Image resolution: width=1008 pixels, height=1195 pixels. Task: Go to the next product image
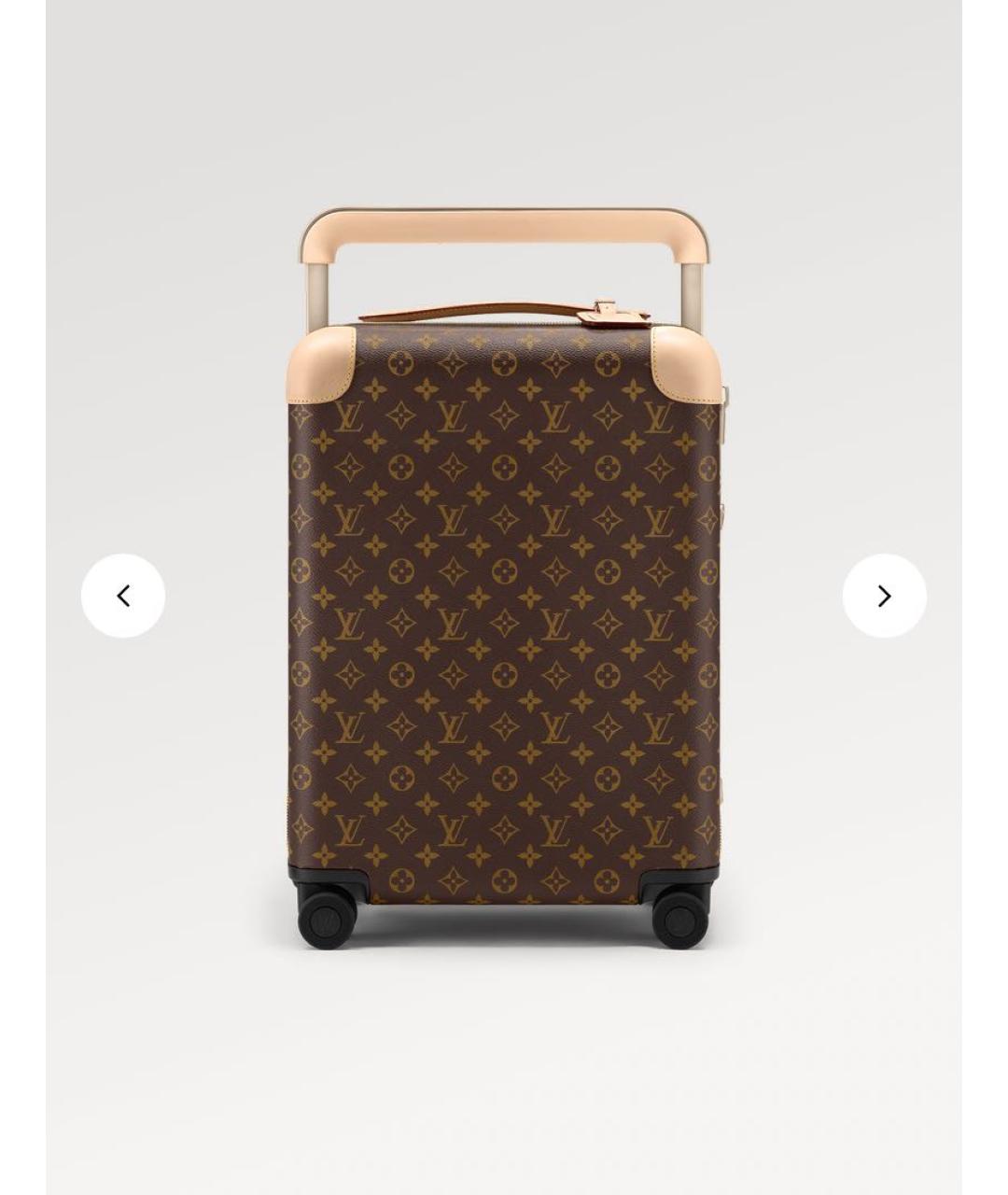click(884, 596)
